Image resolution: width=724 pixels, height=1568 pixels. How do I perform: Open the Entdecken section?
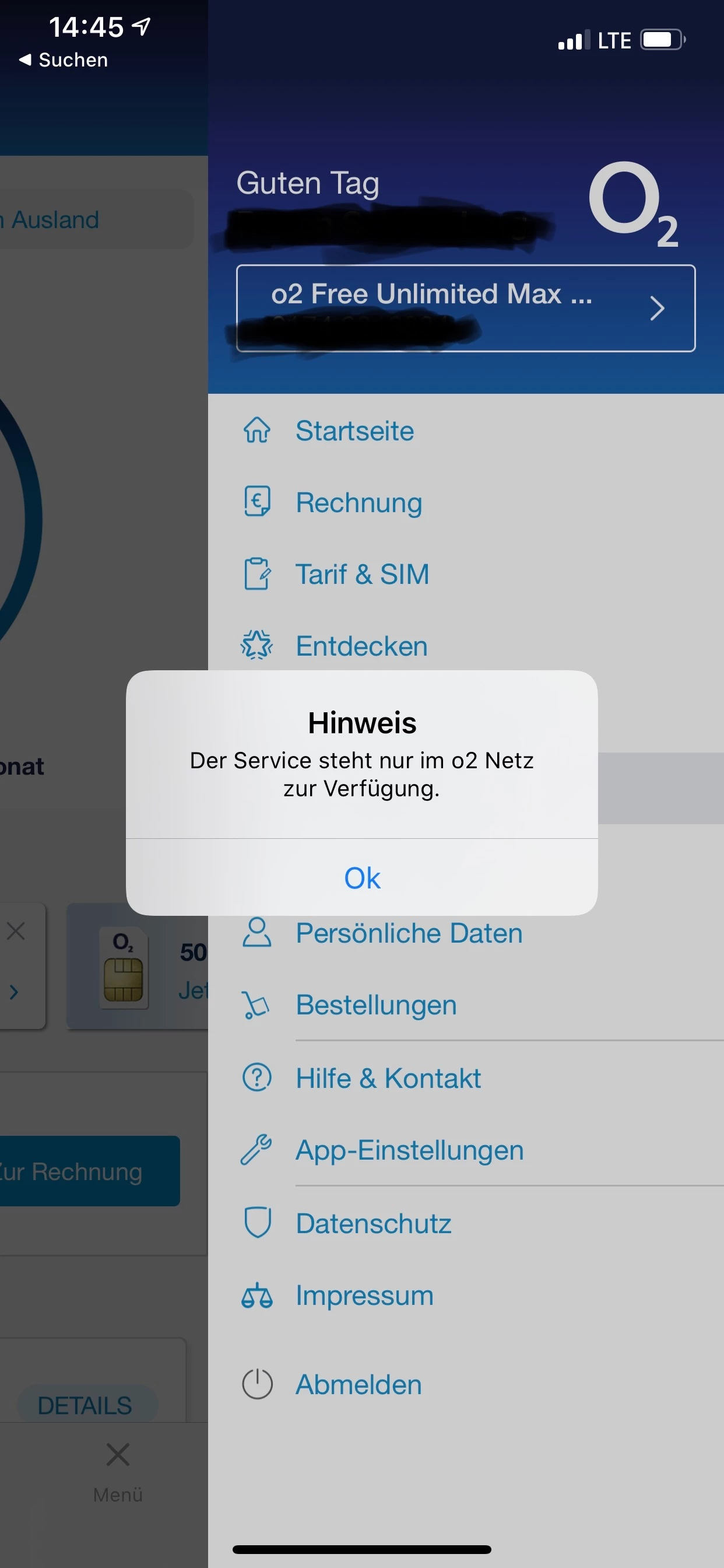click(361, 646)
